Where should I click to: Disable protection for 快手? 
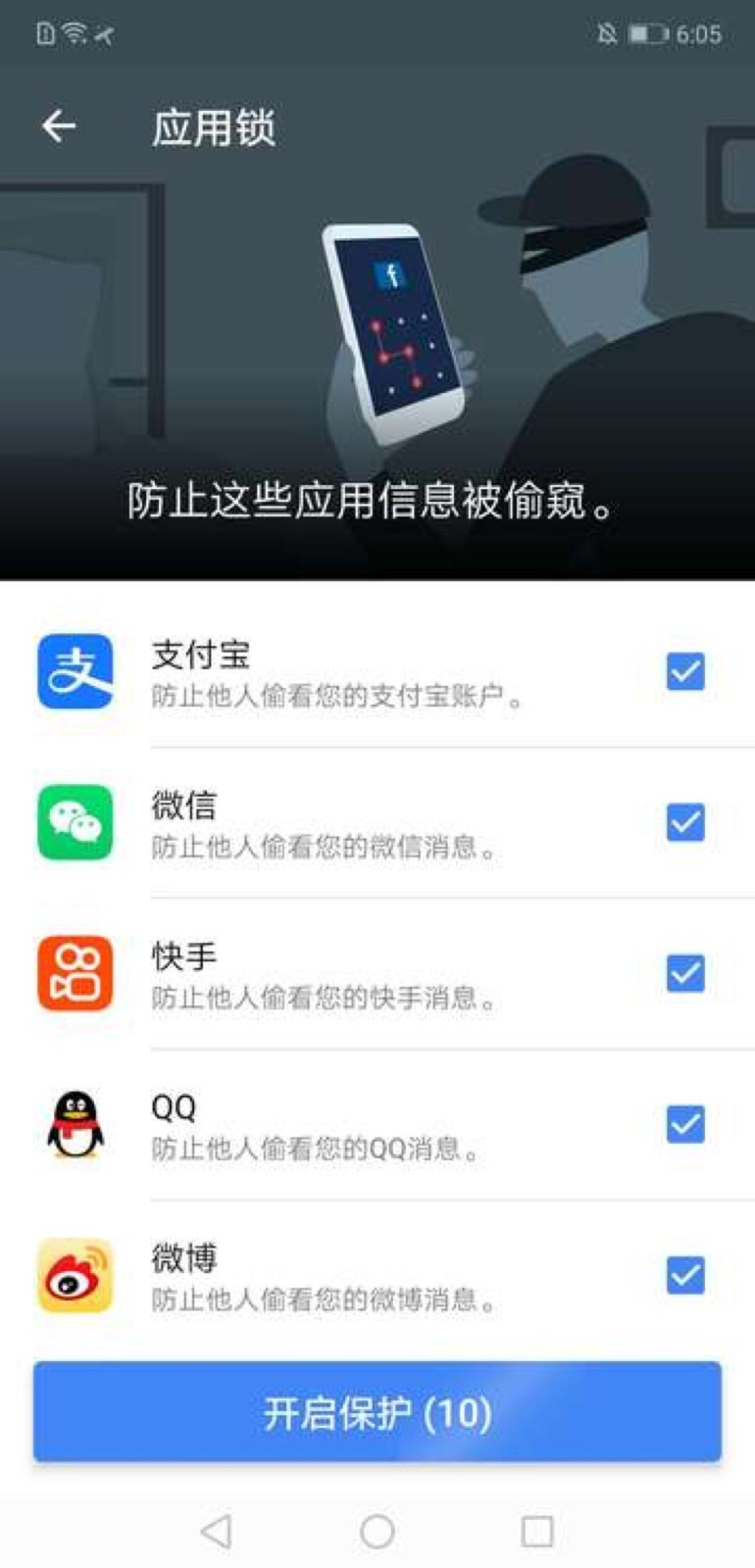pos(684,973)
